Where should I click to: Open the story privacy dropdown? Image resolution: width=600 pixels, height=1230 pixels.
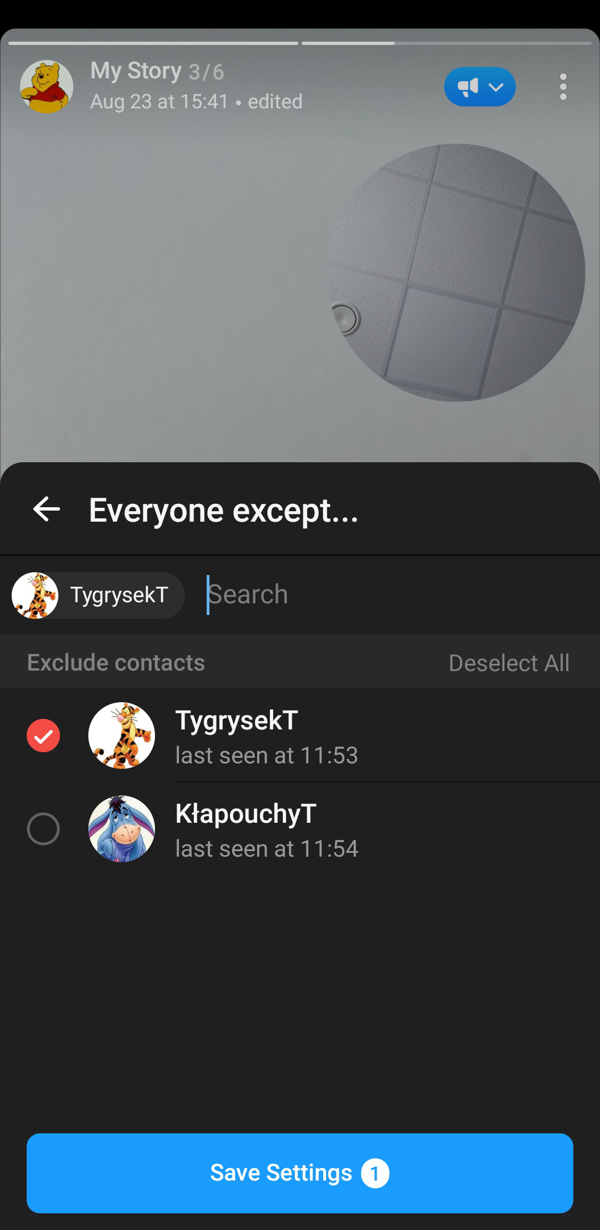pyautogui.click(x=480, y=87)
